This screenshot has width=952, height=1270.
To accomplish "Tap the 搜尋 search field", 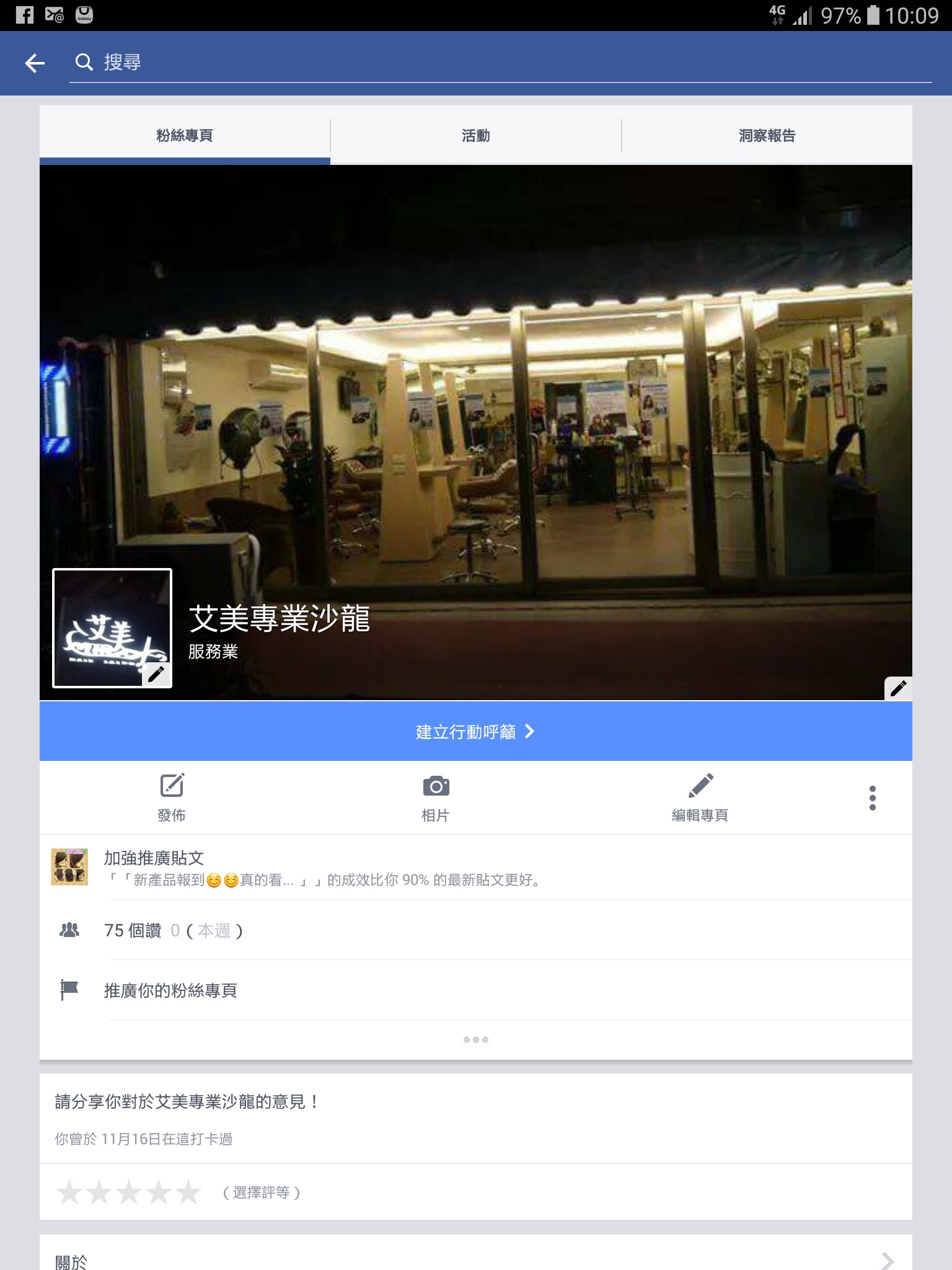I will [496, 63].
